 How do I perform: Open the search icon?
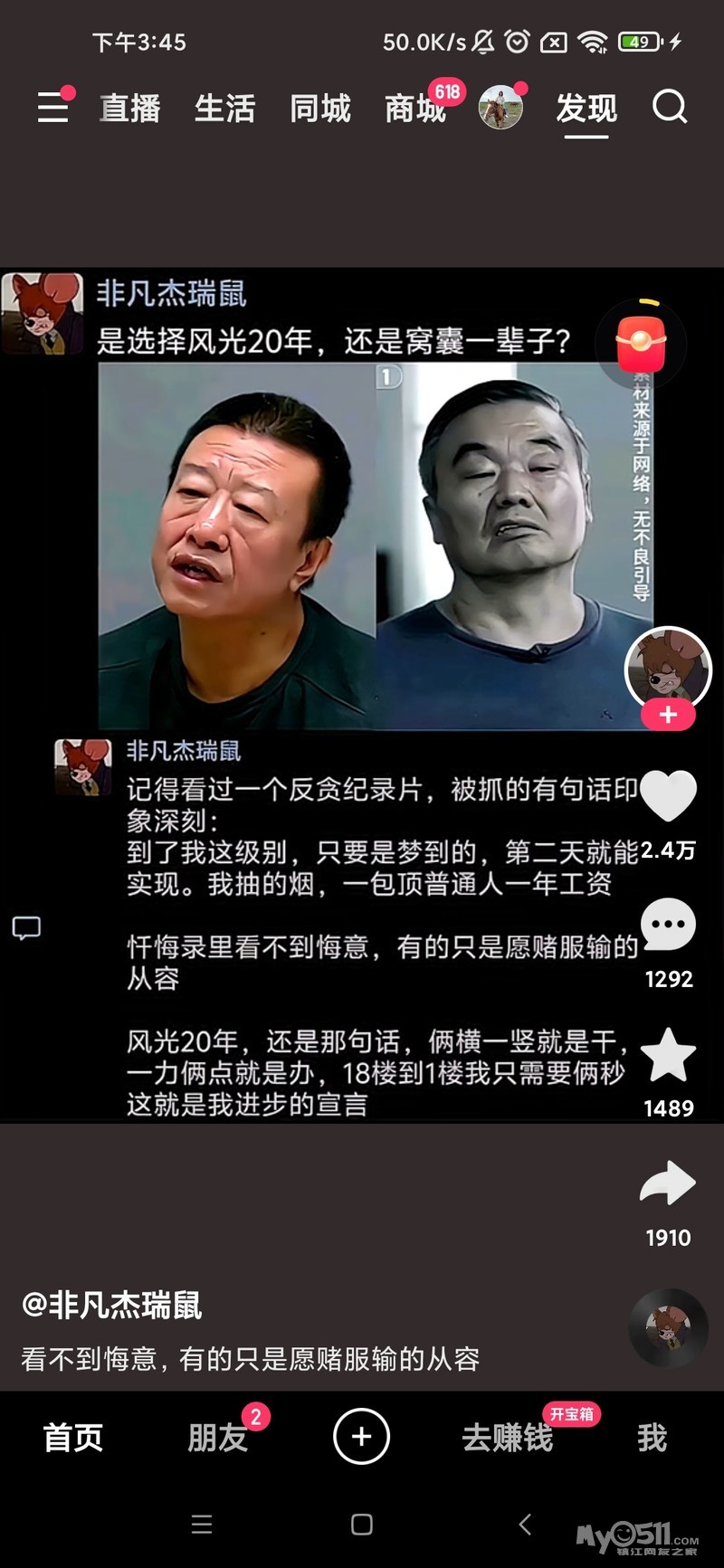point(670,108)
